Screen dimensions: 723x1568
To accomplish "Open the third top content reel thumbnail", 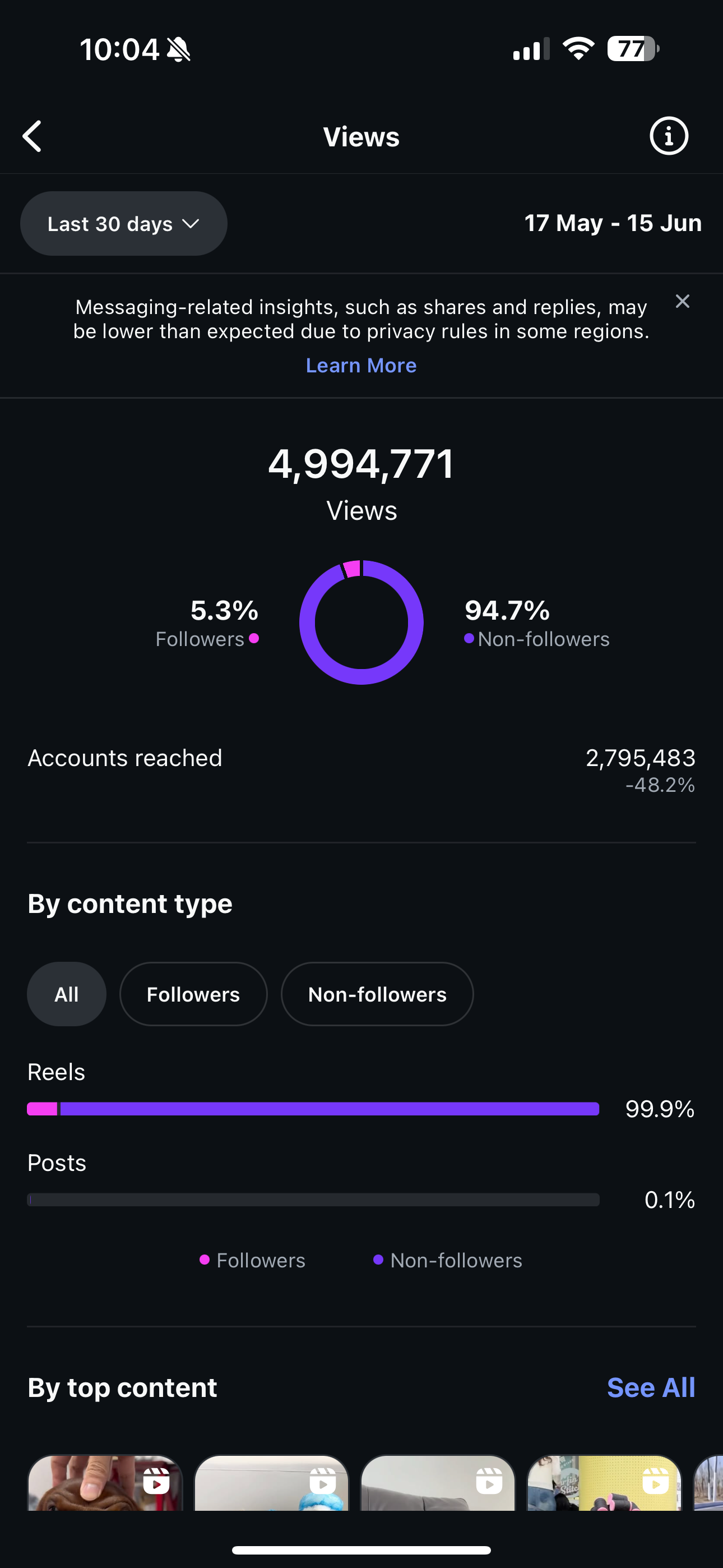I will pos(438,1483).
